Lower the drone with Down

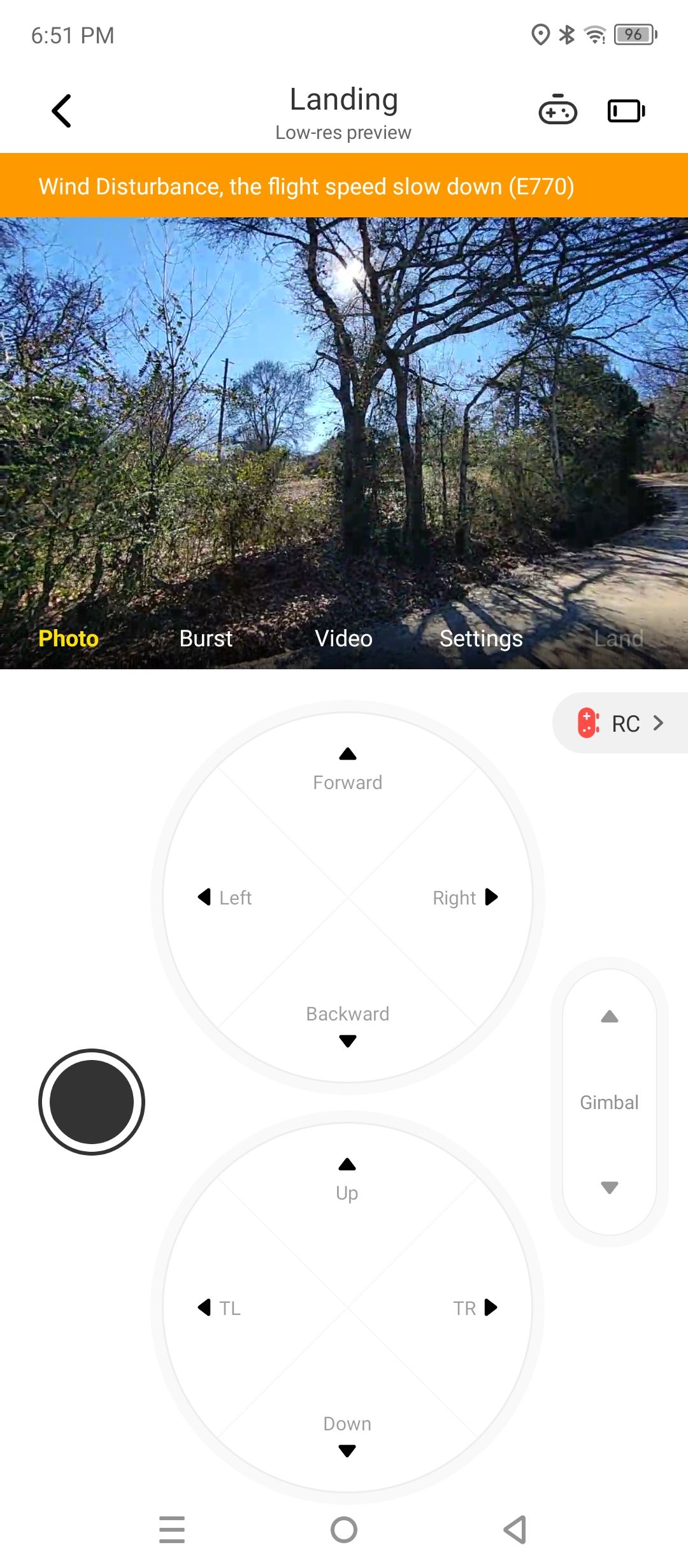click(x=347, y=1437)
